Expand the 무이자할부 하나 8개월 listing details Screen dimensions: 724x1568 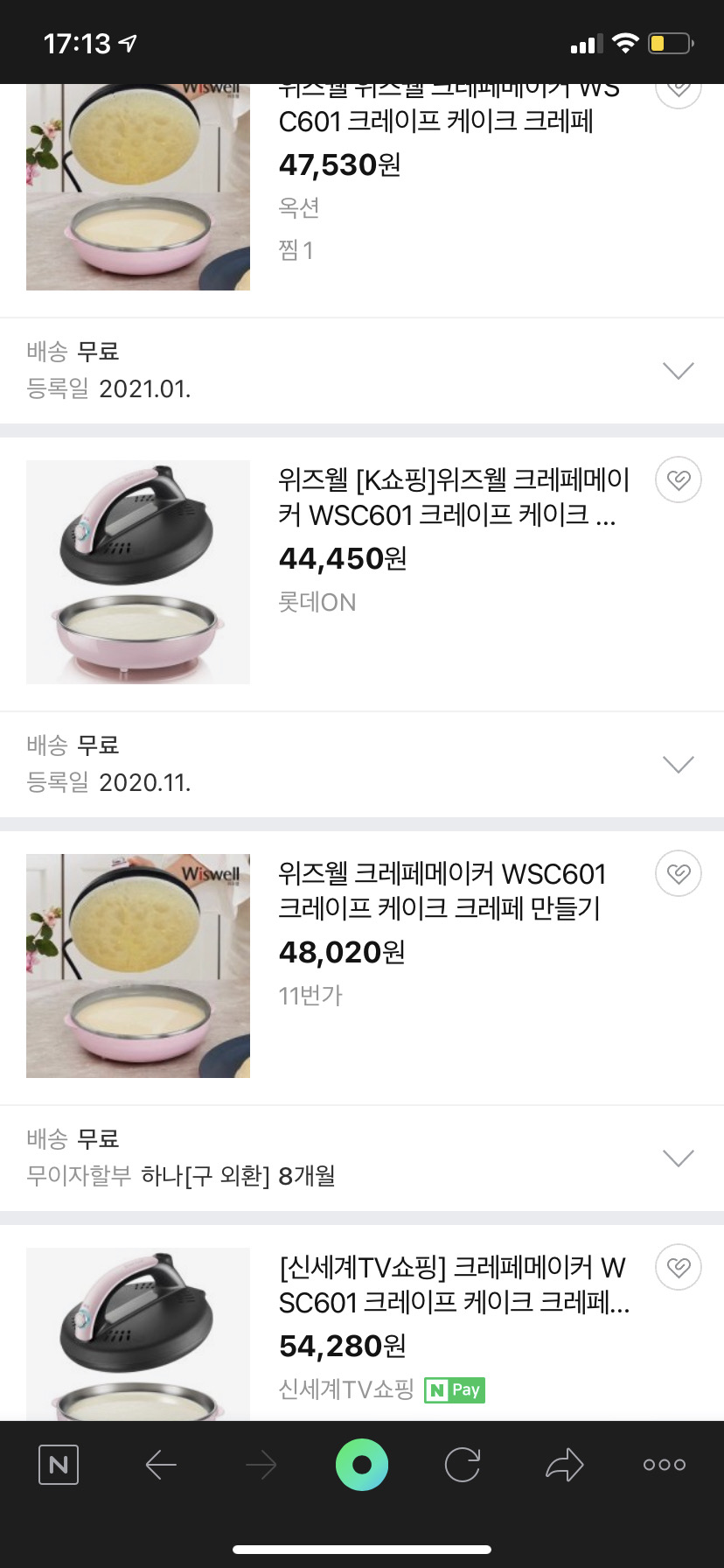pyautogui.click(x=678, y=1158)
